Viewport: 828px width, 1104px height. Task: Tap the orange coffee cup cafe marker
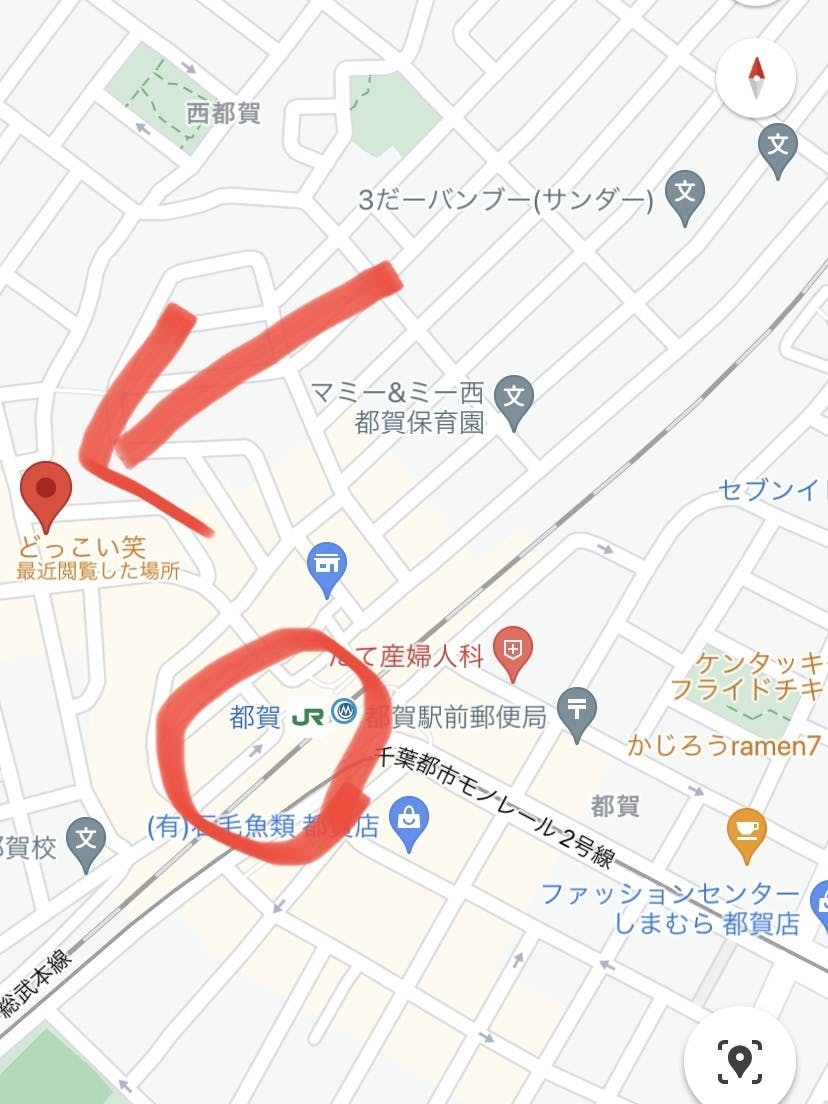747,831
